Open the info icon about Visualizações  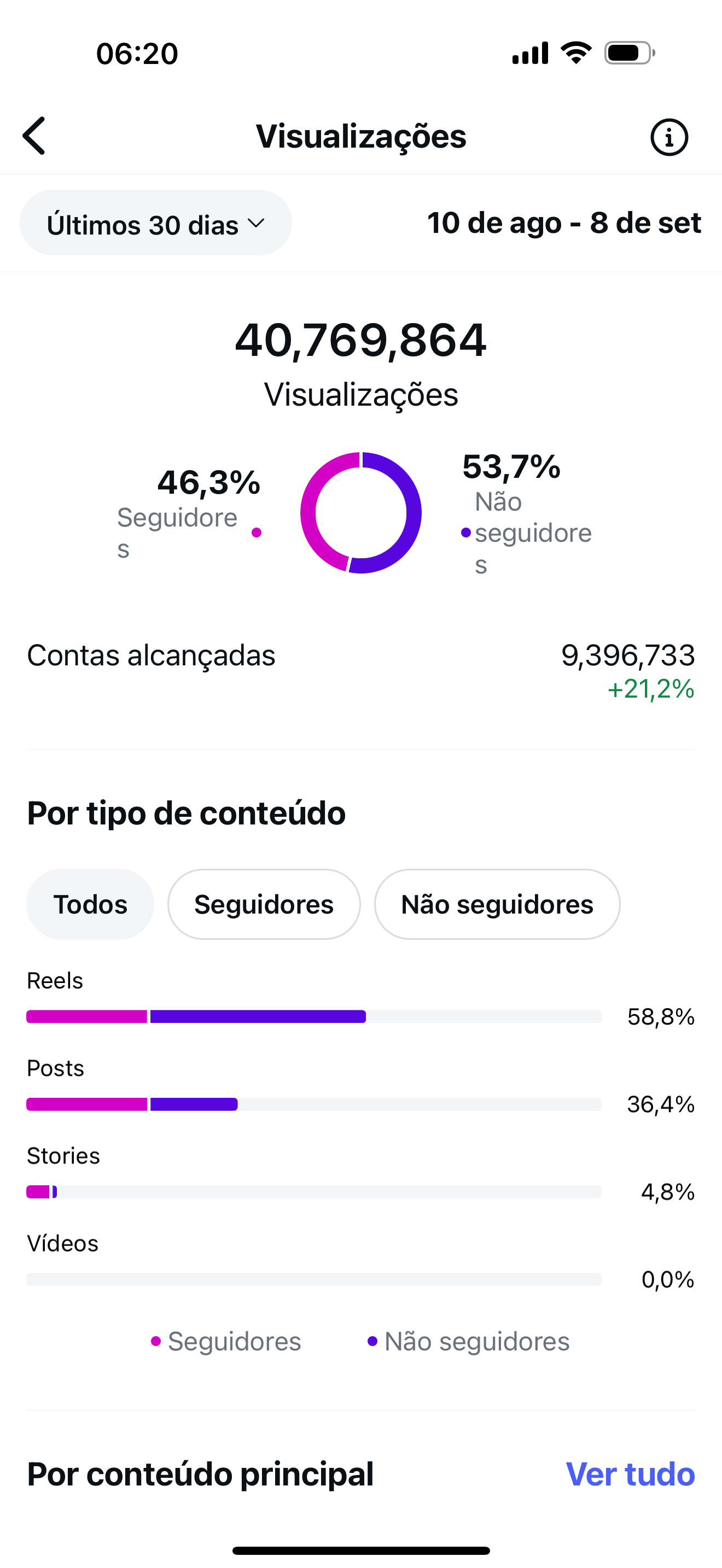point(668,137)
